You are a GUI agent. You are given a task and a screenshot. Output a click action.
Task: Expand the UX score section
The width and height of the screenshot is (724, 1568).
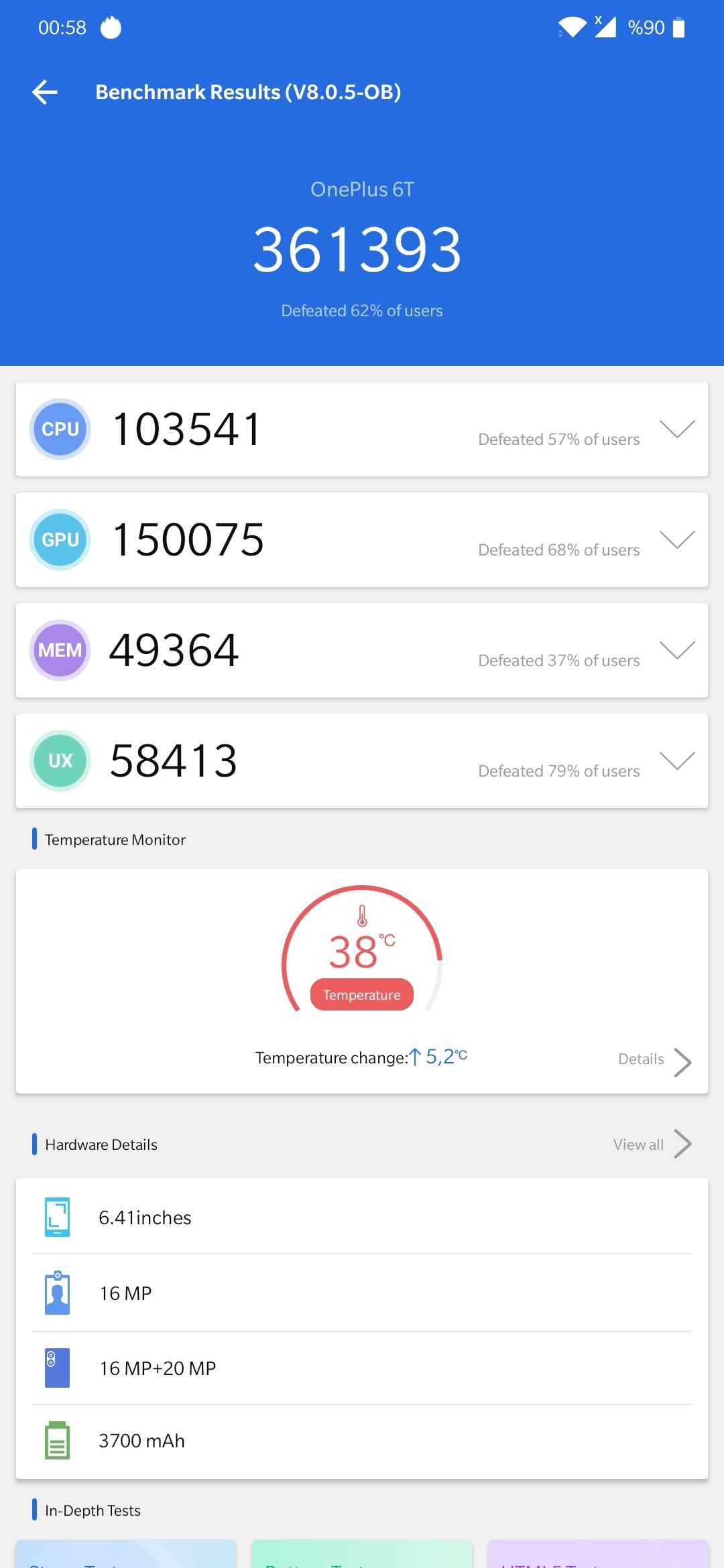[x=677, y=761]
